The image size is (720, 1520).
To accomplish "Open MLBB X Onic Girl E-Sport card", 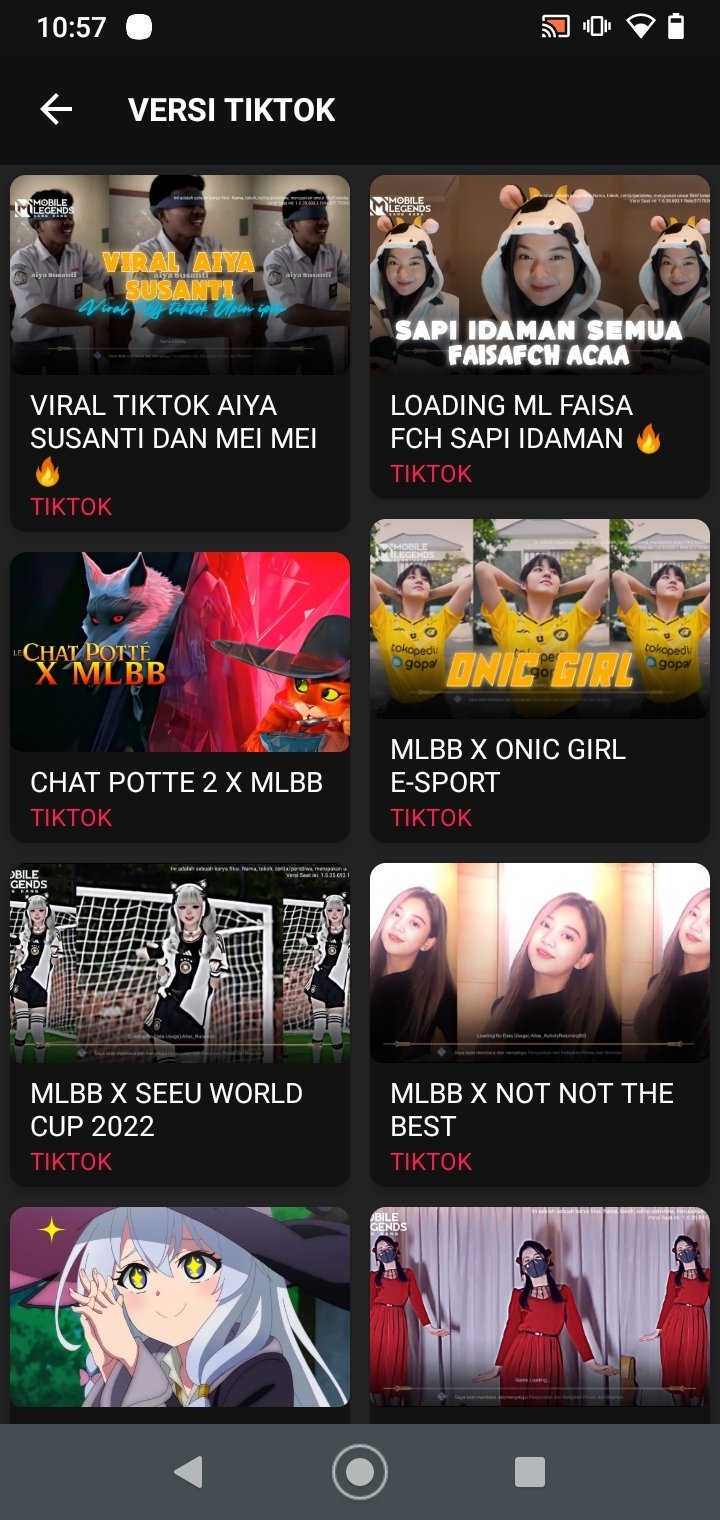I will (540, 680).
